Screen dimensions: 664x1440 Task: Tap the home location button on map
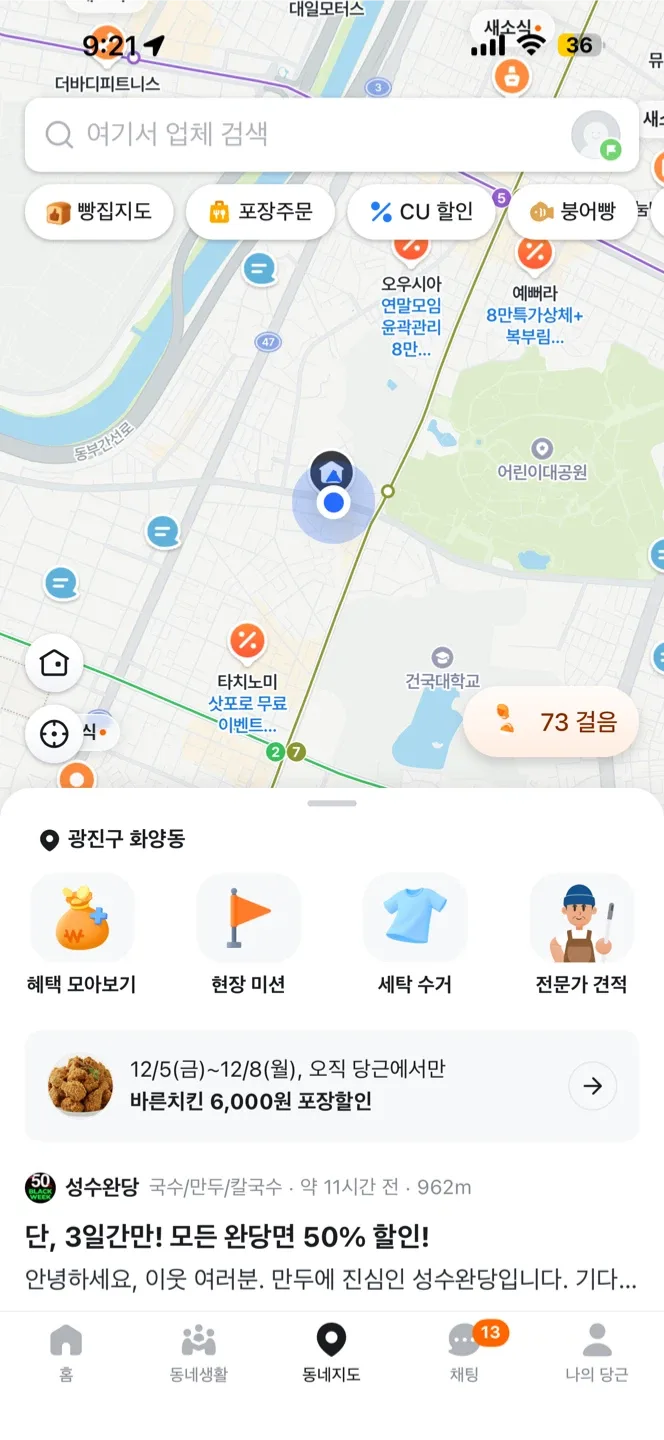tap(54, 663)
